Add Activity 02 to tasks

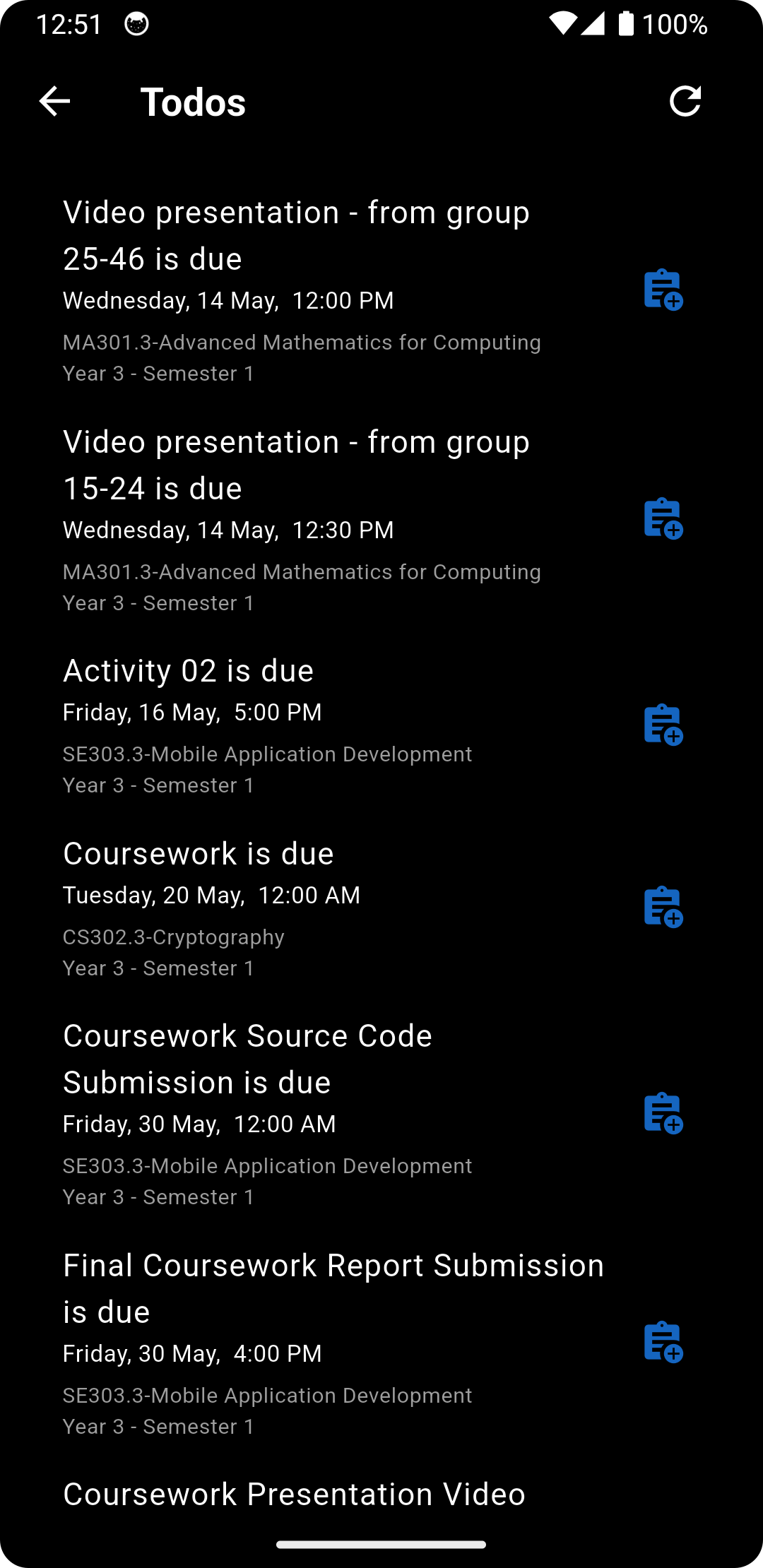tap(663, 725)
